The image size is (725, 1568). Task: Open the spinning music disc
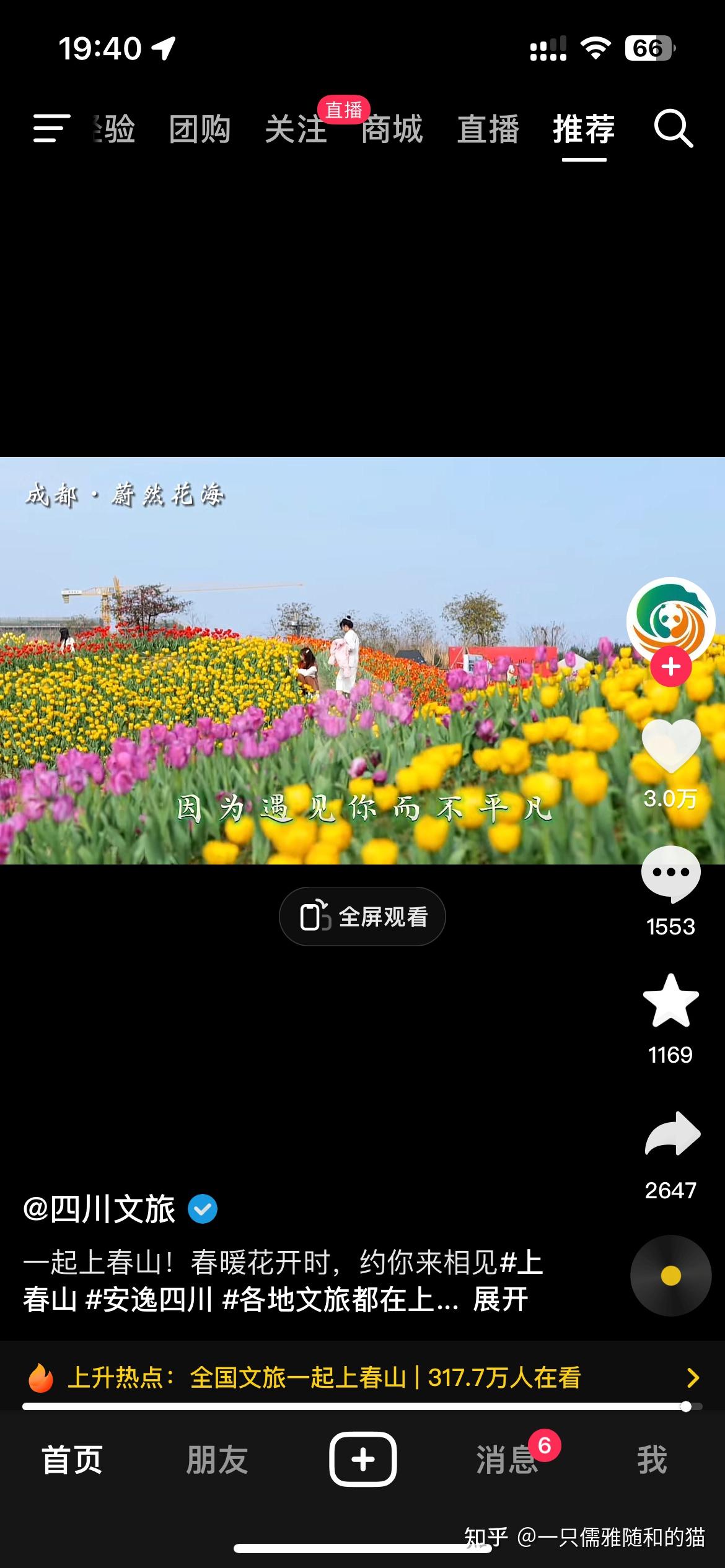(670, 1276)
